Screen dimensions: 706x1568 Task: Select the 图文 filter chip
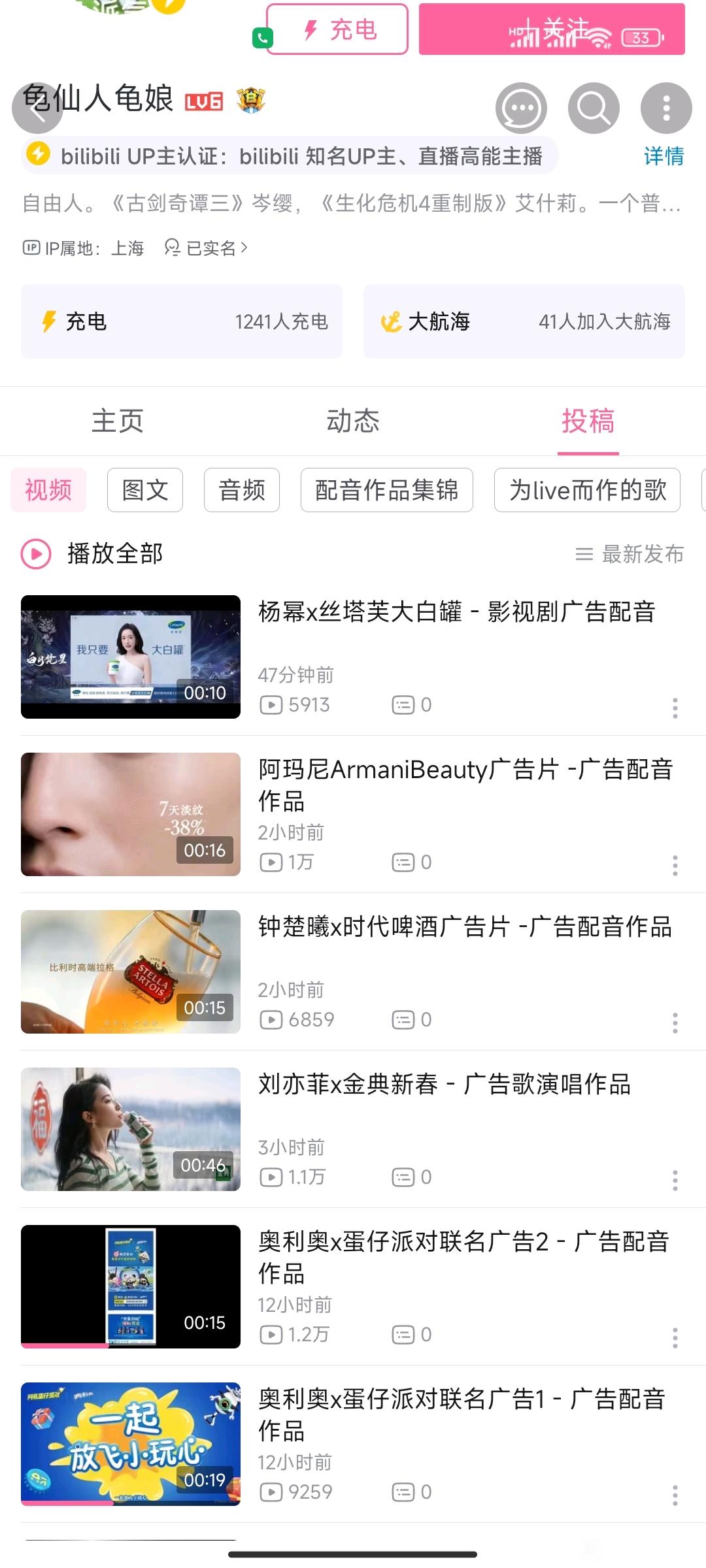coord(145,490)
